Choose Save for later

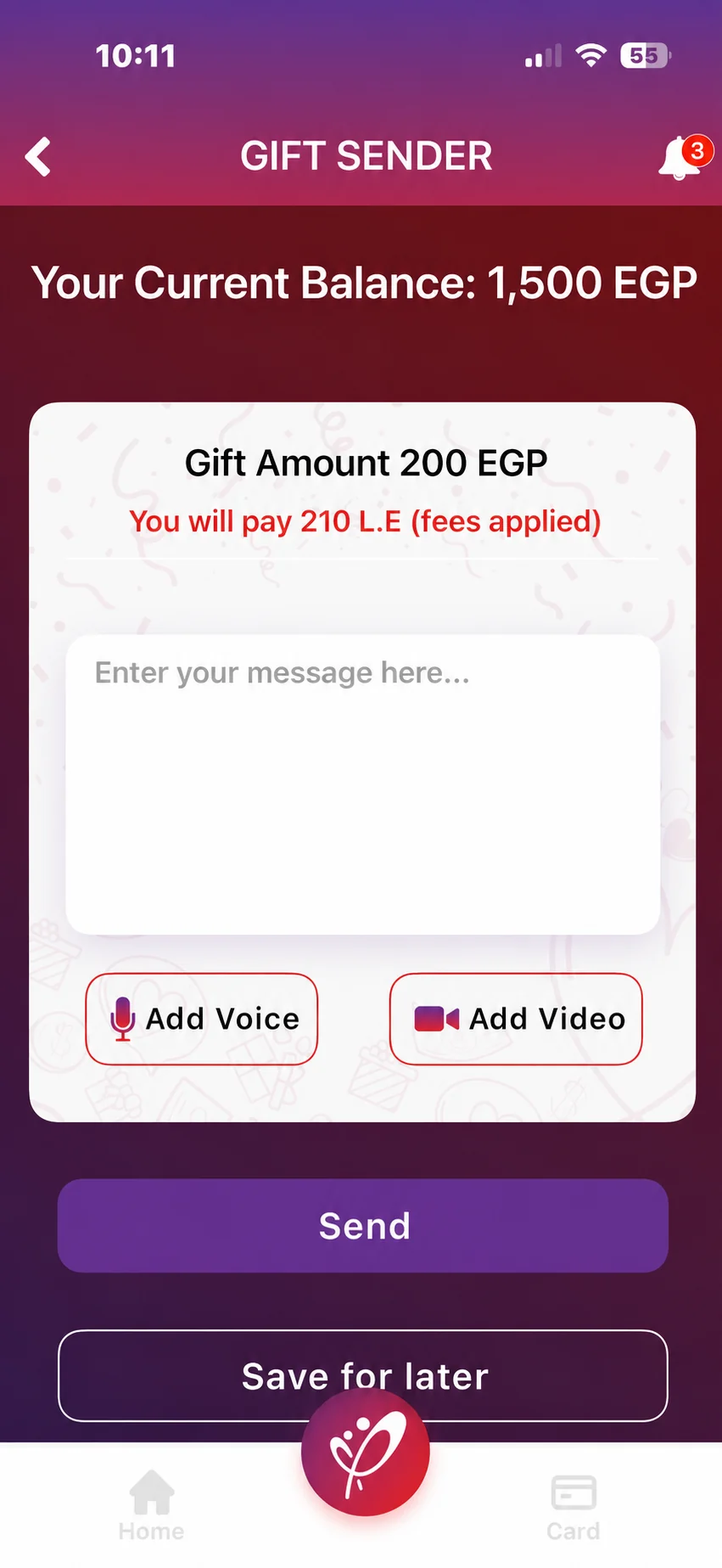point(362,1375)
